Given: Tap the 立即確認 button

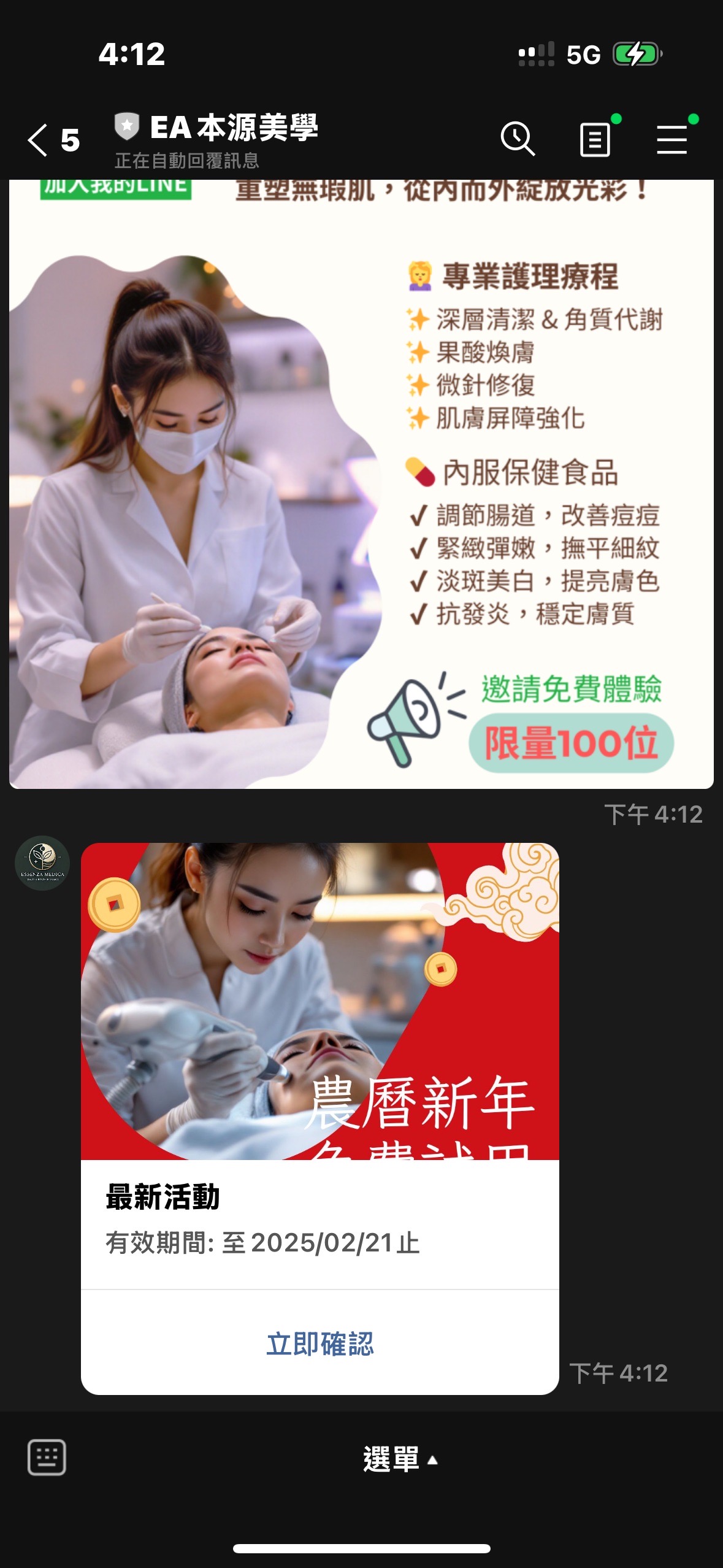Looking at the screenshot, I should click(319, 1343).
